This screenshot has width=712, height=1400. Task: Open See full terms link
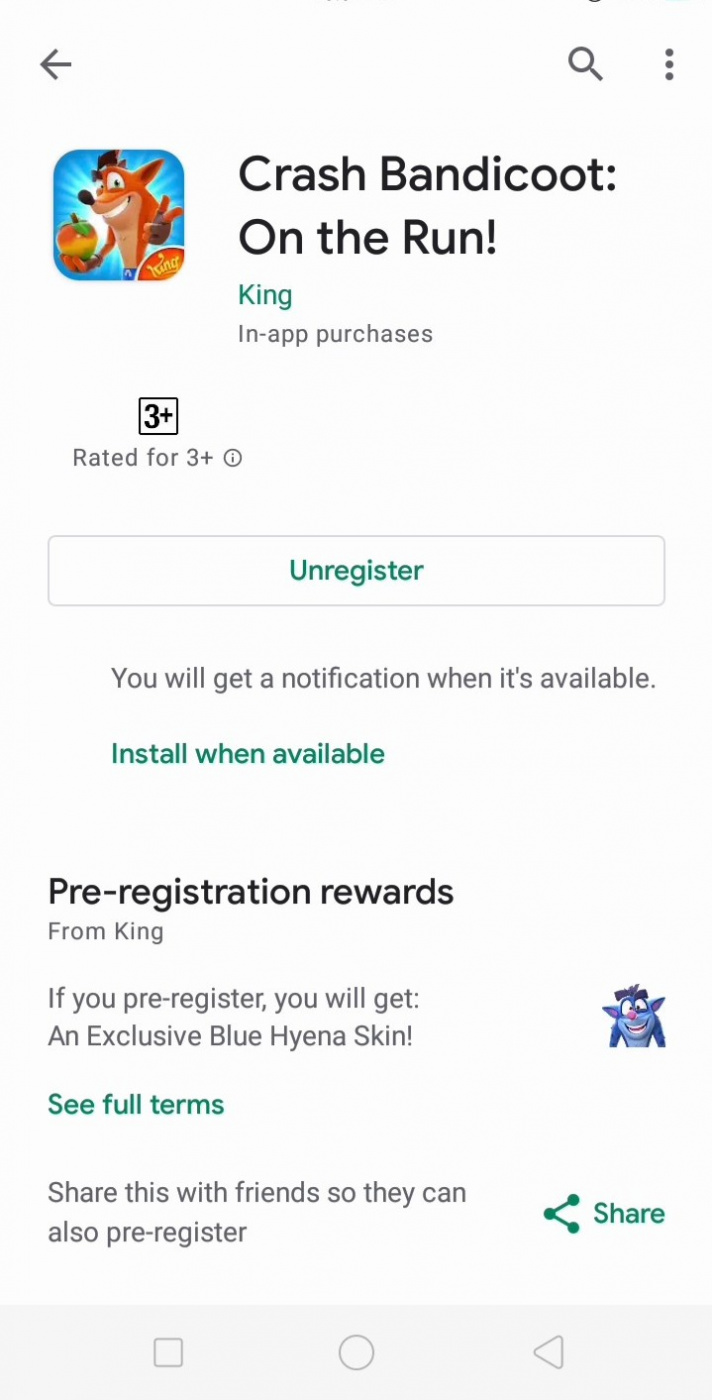tap(136, 1104)
